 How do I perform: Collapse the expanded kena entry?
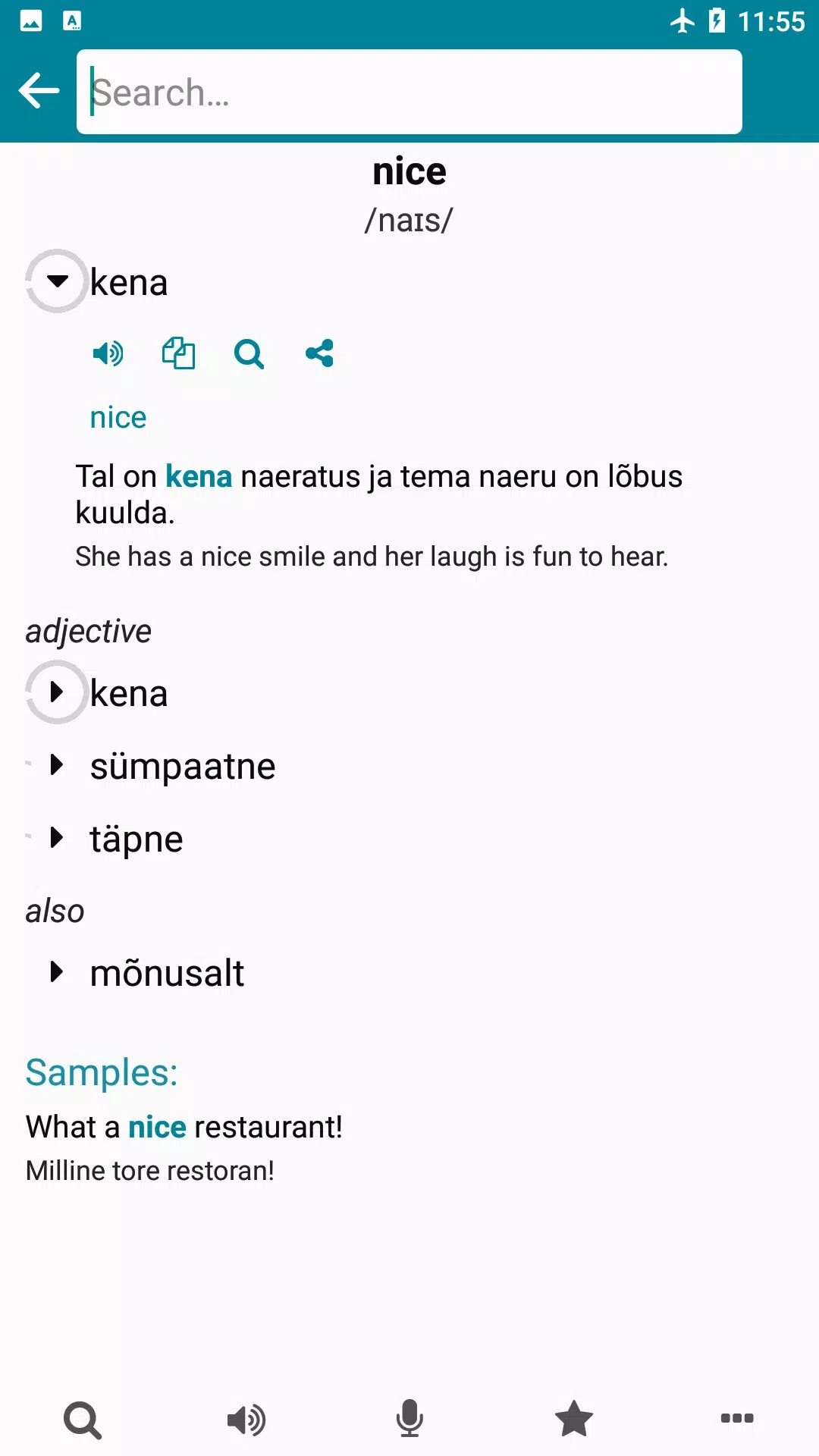[57, 281]
